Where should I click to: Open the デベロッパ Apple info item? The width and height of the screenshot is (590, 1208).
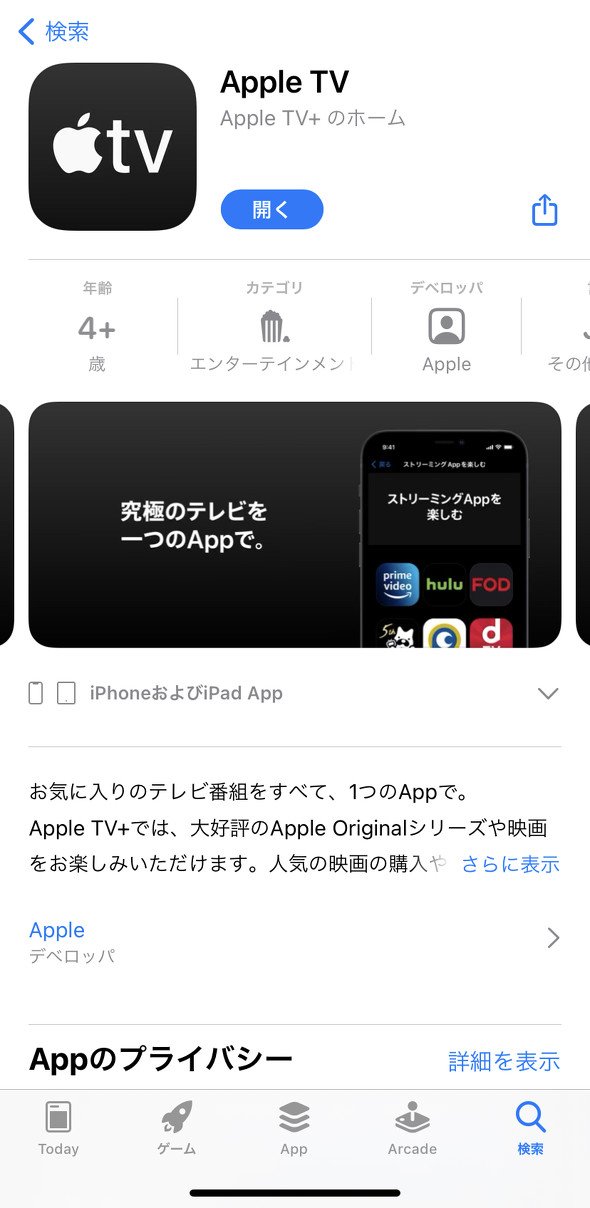click(x=446, y=326)
